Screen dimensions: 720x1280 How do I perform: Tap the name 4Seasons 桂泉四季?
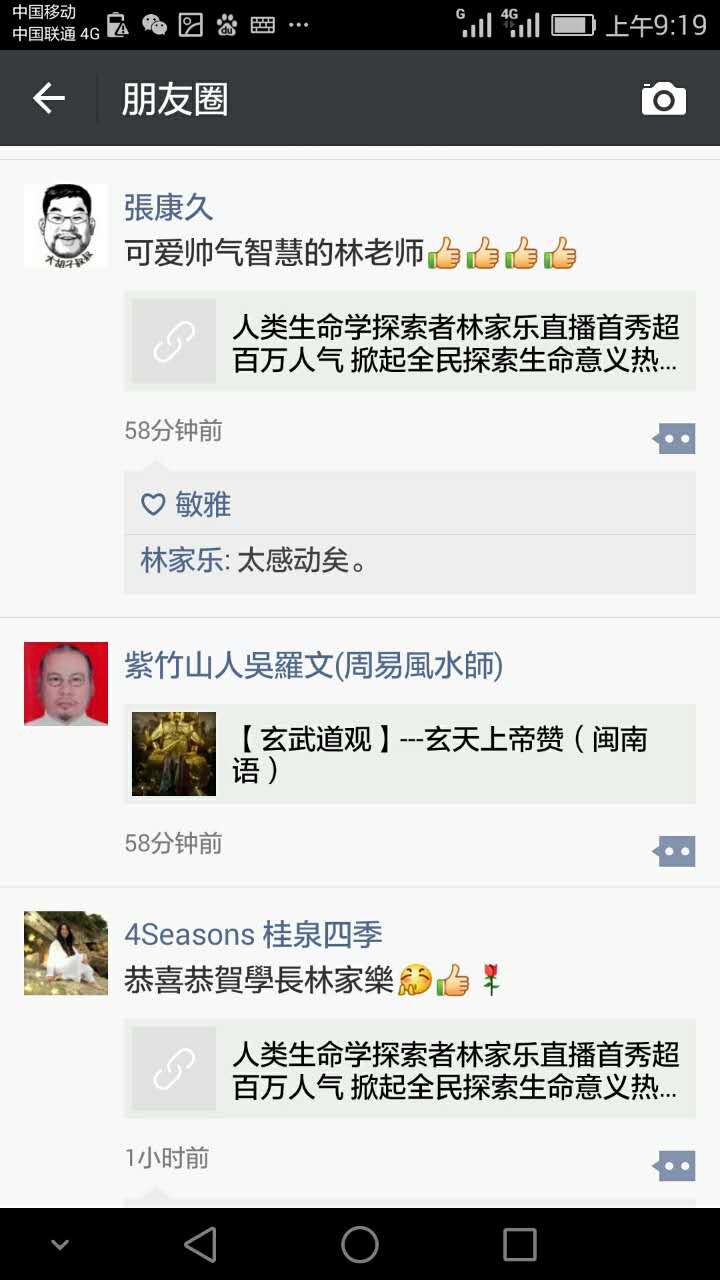pyautogui.click(x=253, y=934)
